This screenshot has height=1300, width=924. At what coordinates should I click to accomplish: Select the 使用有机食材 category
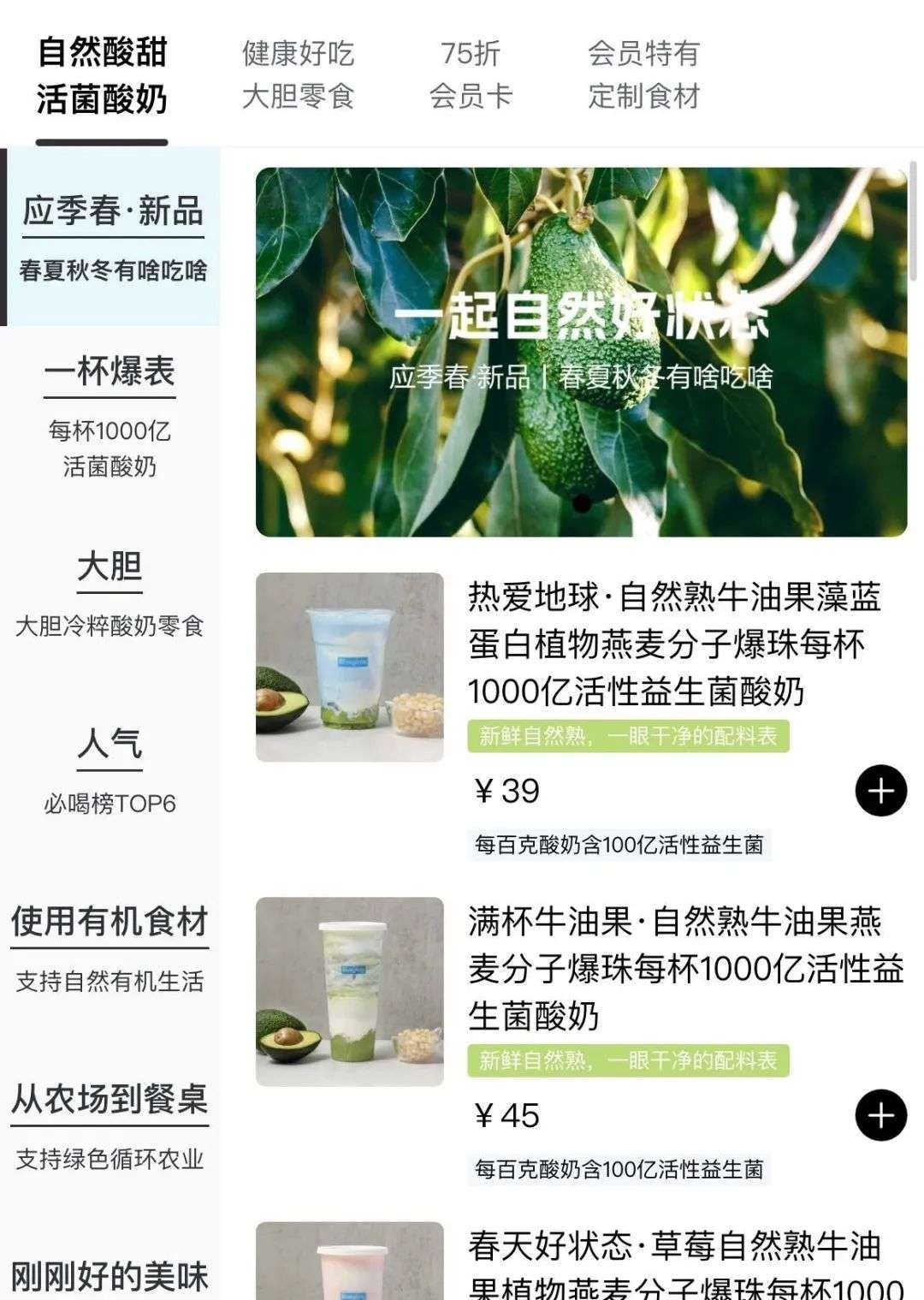[x=110, y=947]
